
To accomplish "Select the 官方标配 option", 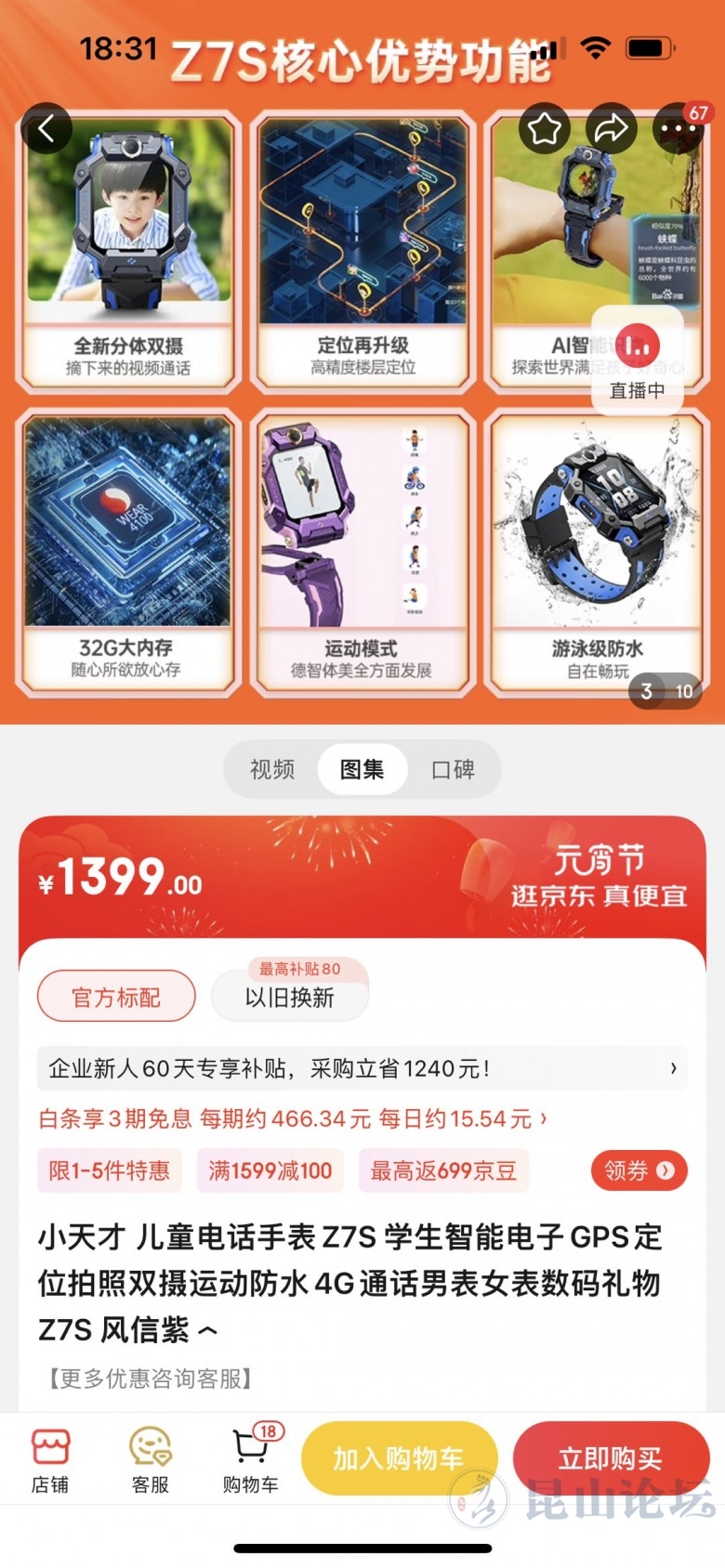I will click(x=116, y=998).
